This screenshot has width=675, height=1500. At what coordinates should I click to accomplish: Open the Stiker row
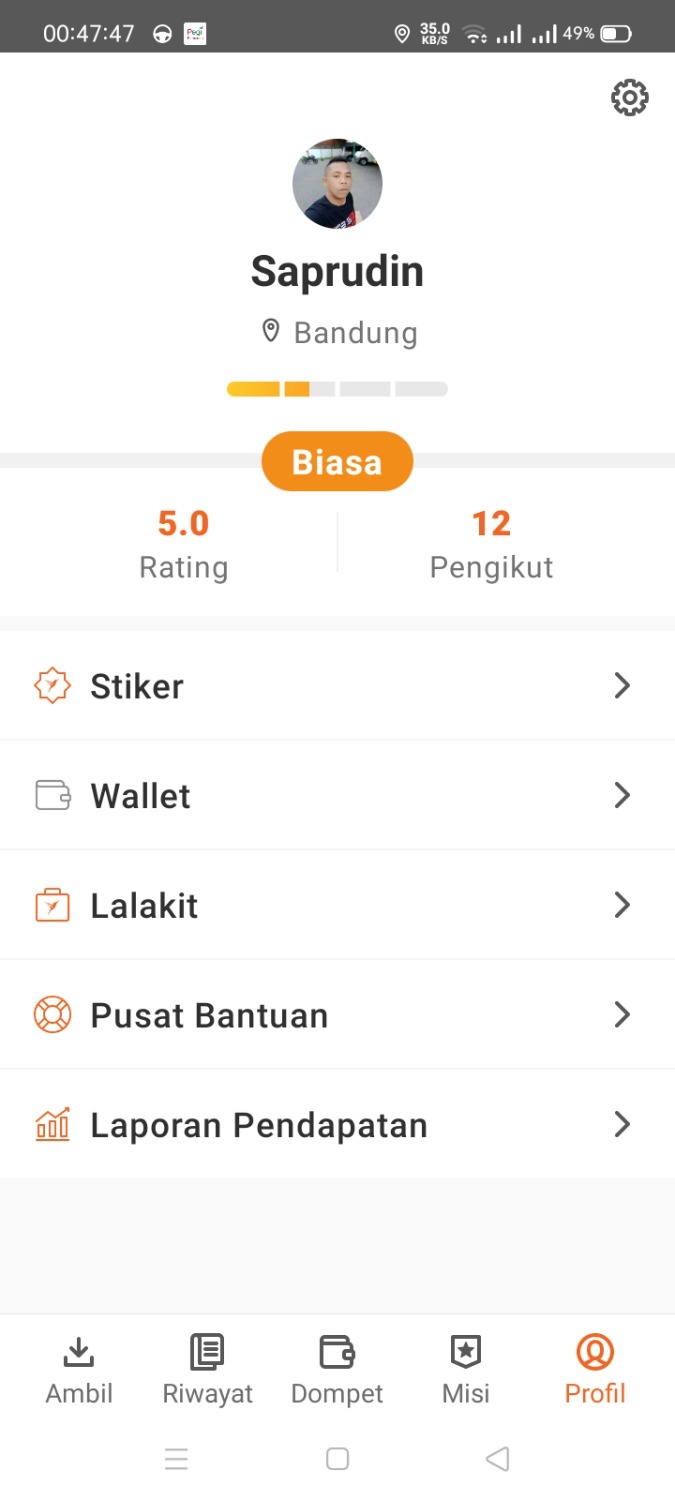point(337,686)
